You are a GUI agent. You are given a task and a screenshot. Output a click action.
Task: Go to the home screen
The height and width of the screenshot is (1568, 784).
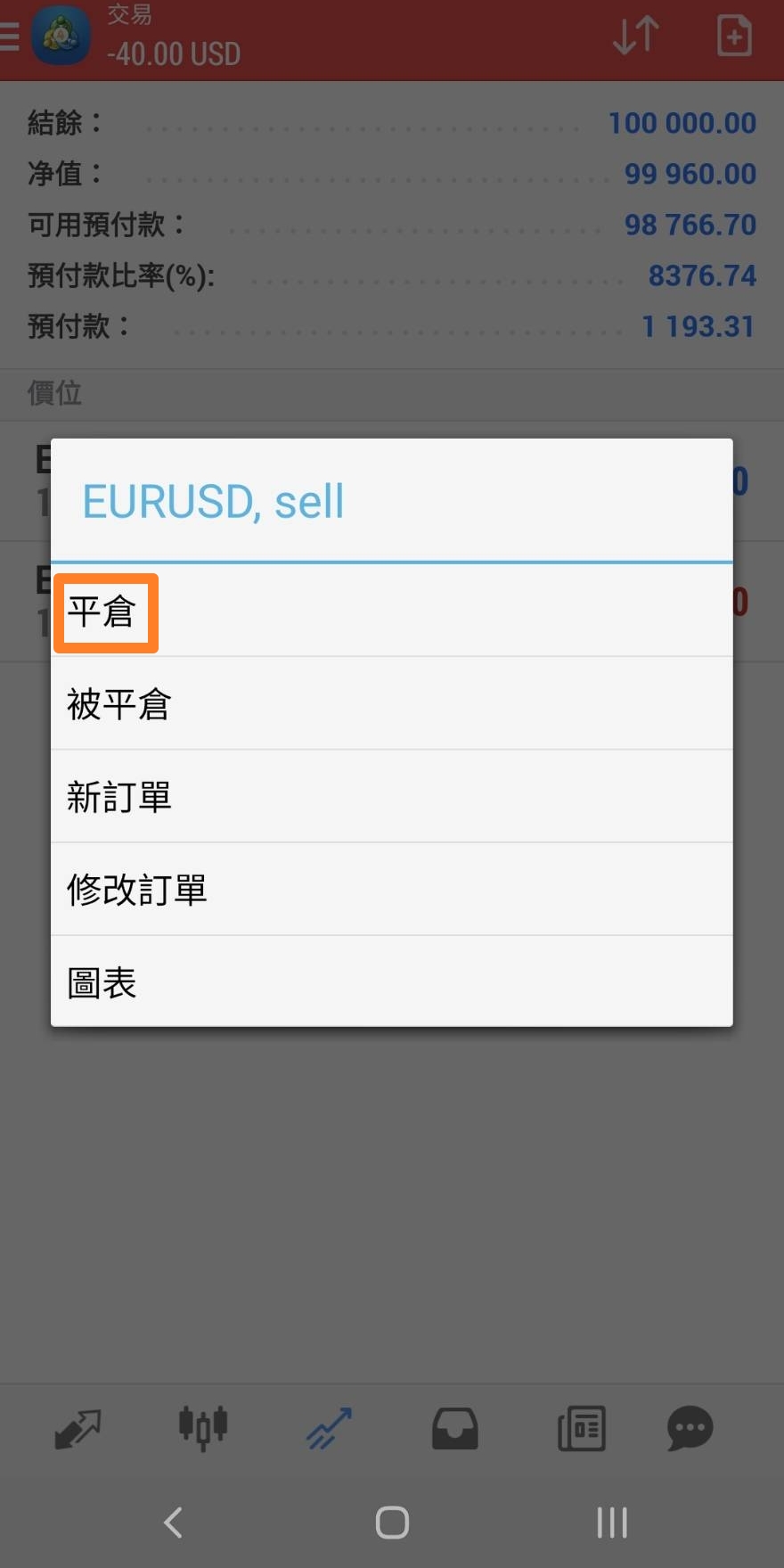(x=392, y=1523)
